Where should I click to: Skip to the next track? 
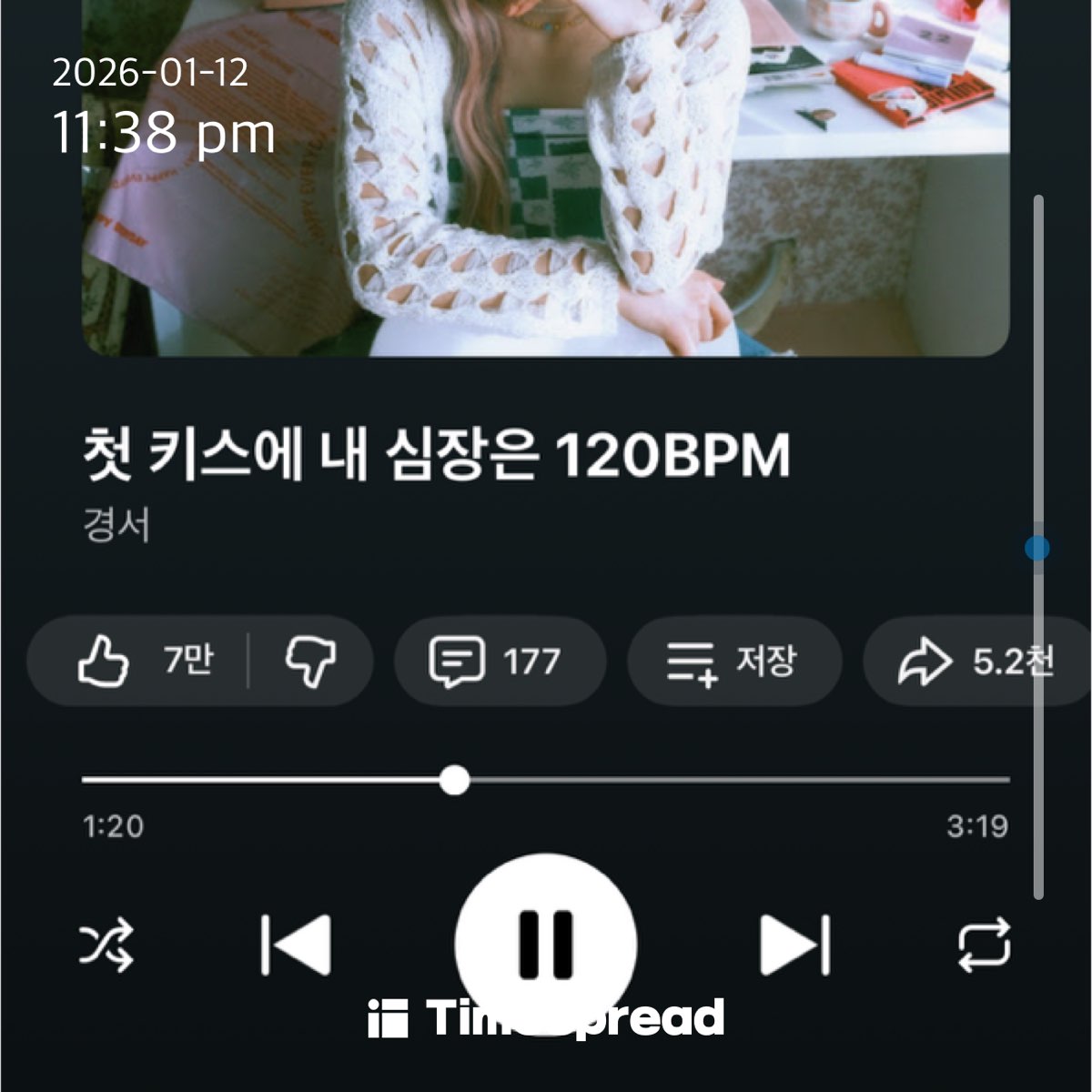(794, 945)
